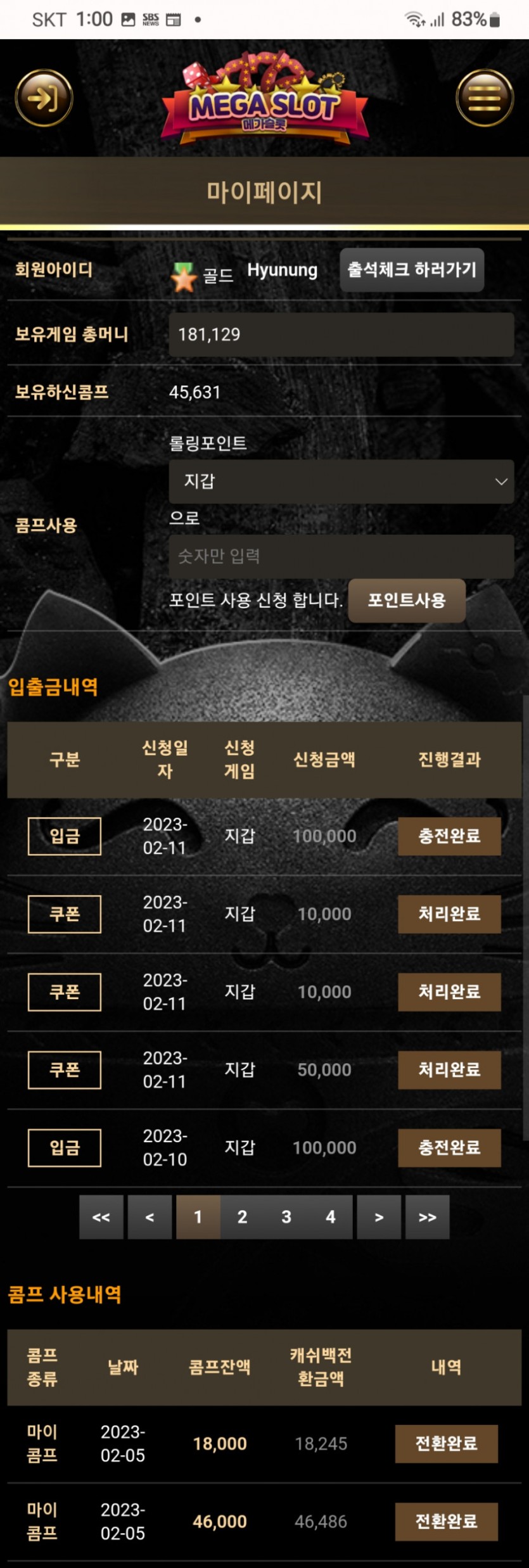Go to page 4 of history
The height and width of the screenshot is (1568, 529).
tap(330, 1216)
